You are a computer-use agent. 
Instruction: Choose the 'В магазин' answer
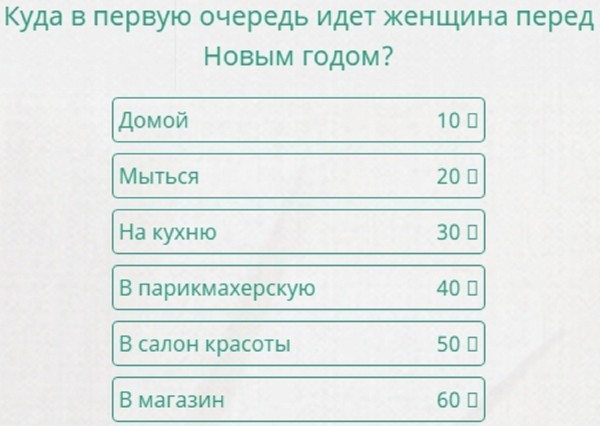[298, 400]
